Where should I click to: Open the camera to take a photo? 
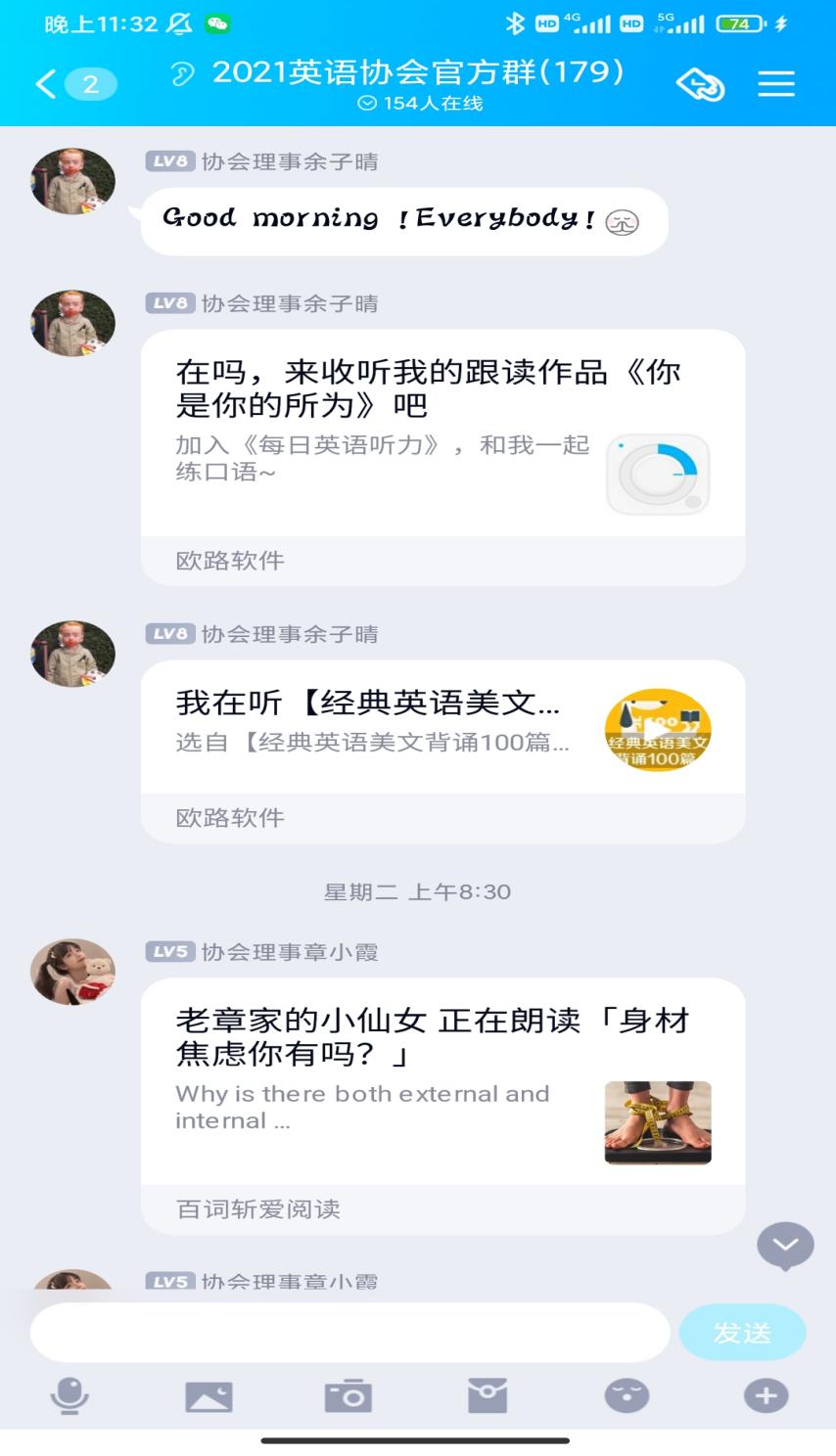tap(348, 1396)
